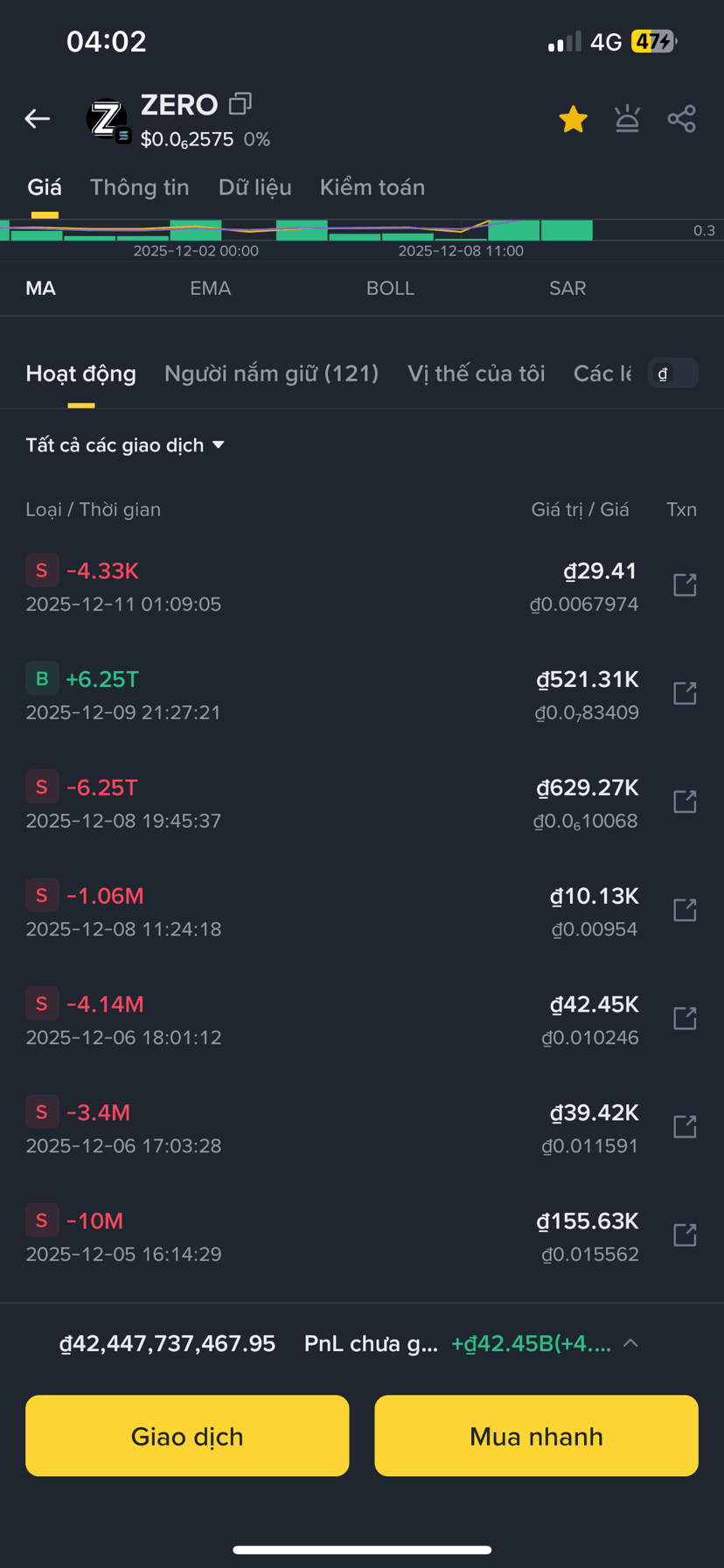Switch to Vị thế của tôi

point(476,374)
